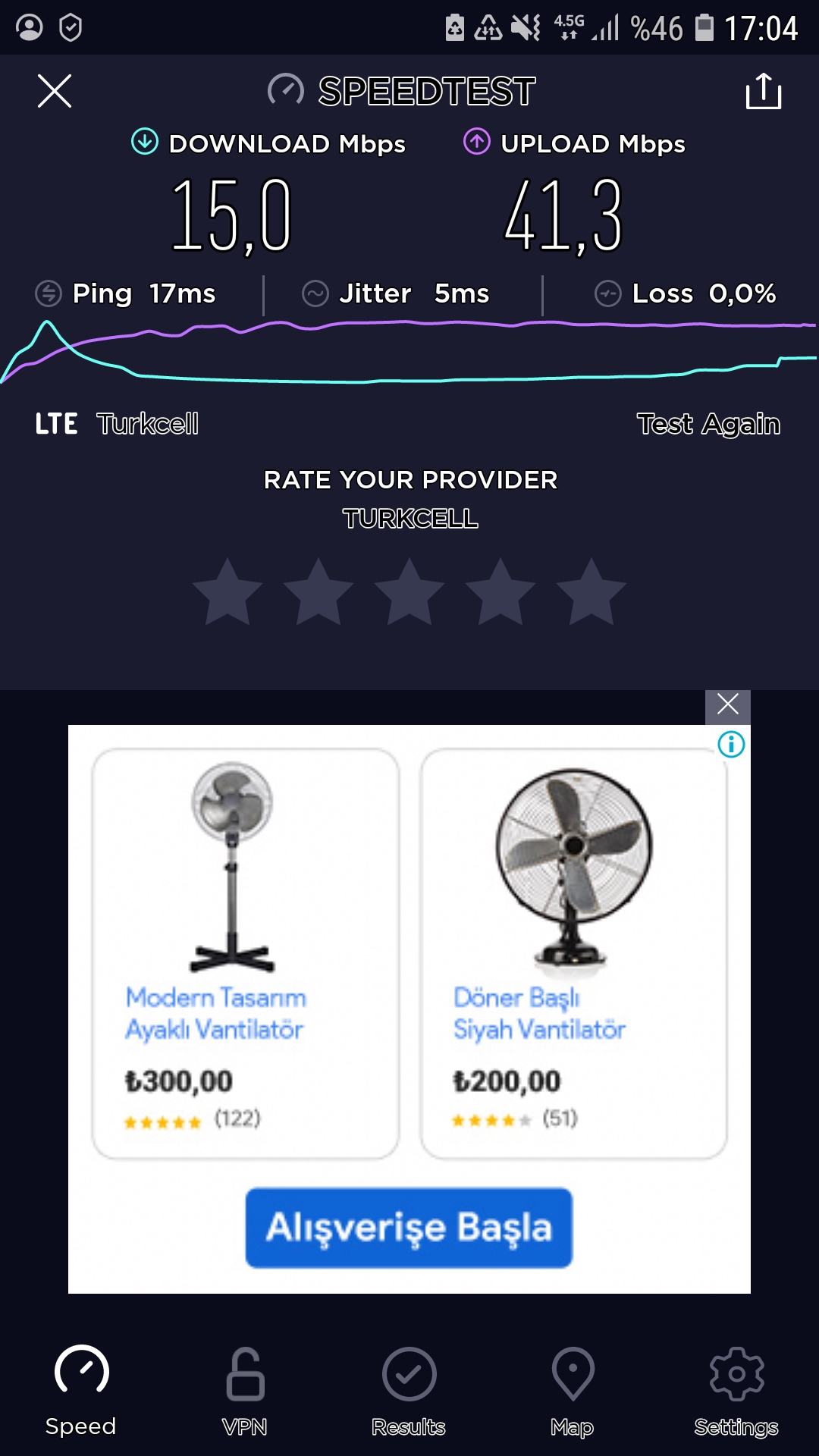819x1456 pixels.
Task: Open the Modern Tasarım Ayaklı Vantilatör card
Action: coord(246,953)
